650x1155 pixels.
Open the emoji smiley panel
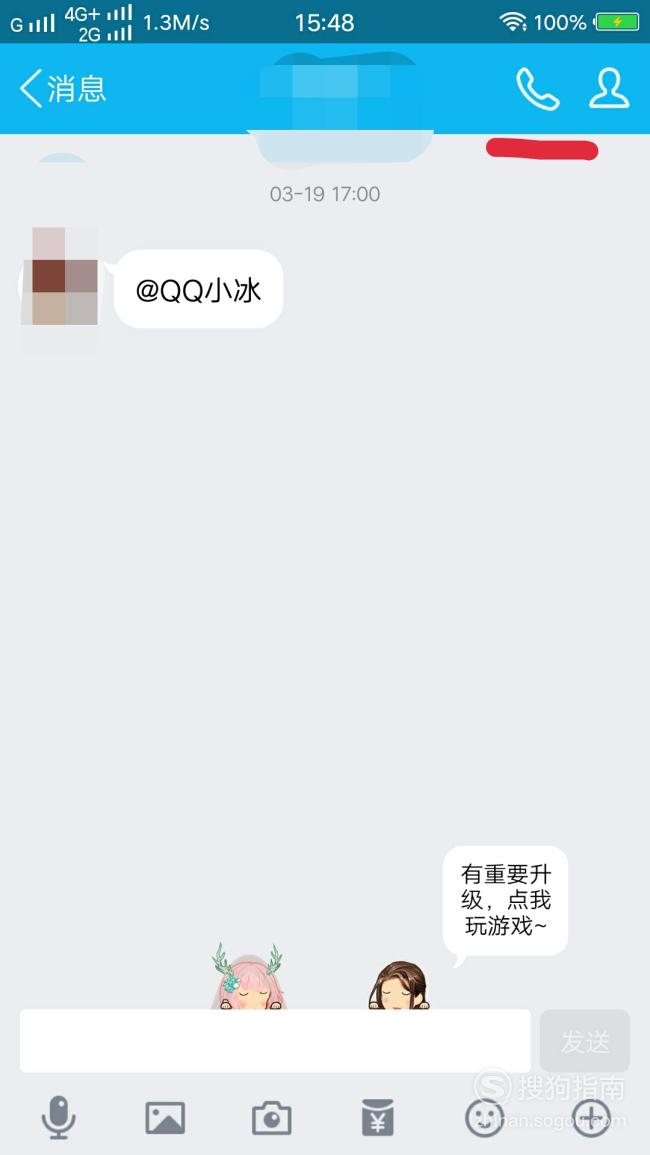coord(485,1118)
